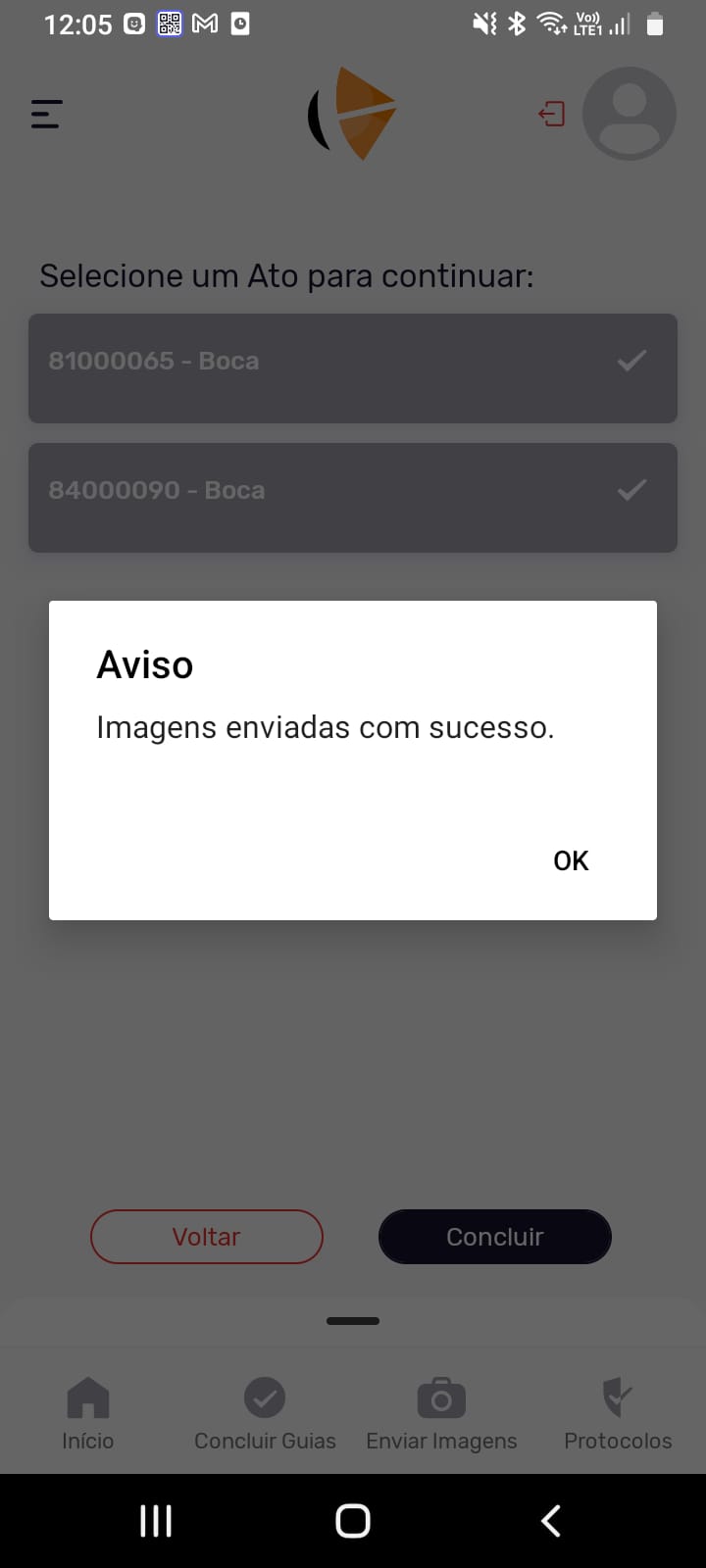Go back with the system back button
Viewport: 706px width, 1568px height.
[x=551, y=1521]
